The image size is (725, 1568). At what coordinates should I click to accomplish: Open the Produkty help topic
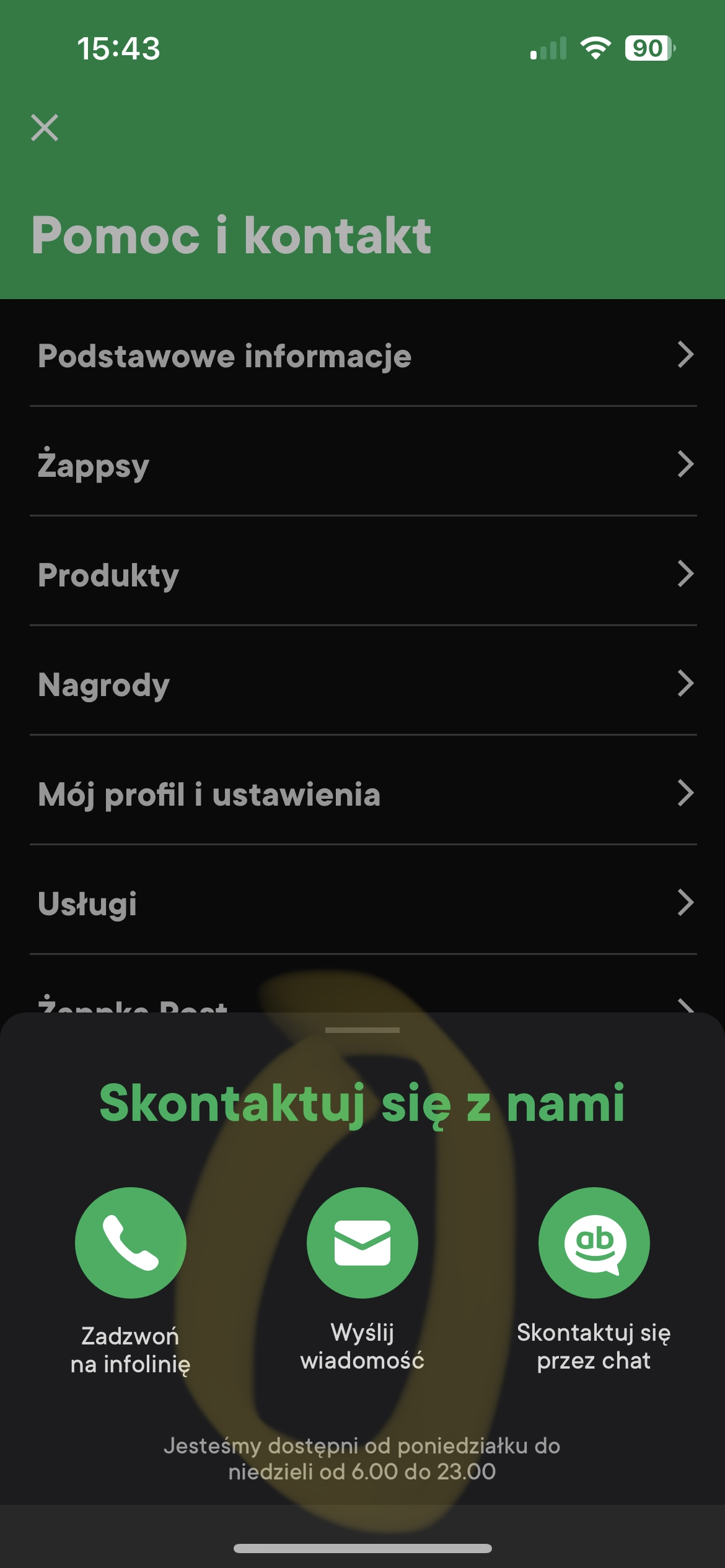(362, 575)
